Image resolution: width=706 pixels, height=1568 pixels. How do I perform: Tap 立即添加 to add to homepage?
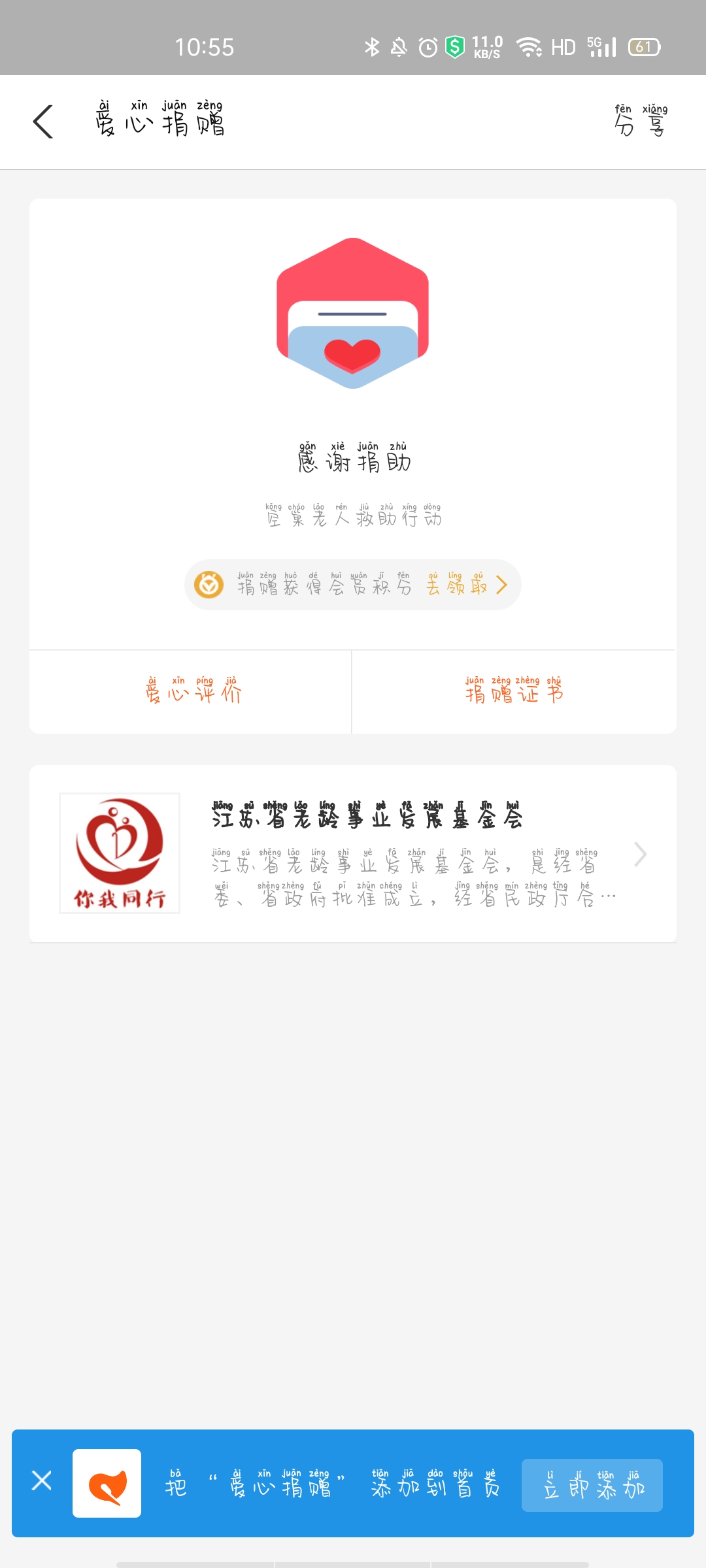592,1485
